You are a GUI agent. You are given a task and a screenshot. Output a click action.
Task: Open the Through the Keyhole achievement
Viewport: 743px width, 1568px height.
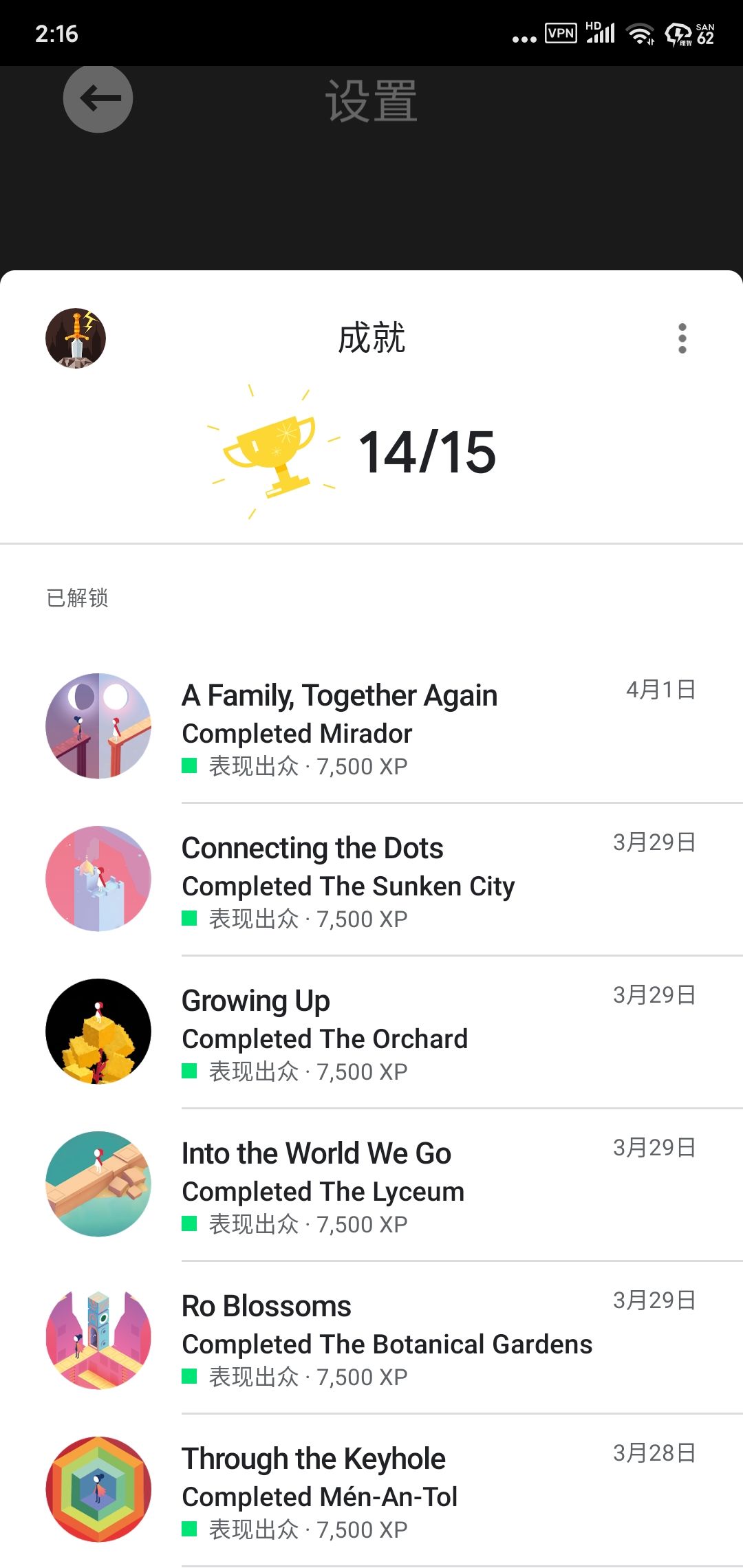[371, 1491]
